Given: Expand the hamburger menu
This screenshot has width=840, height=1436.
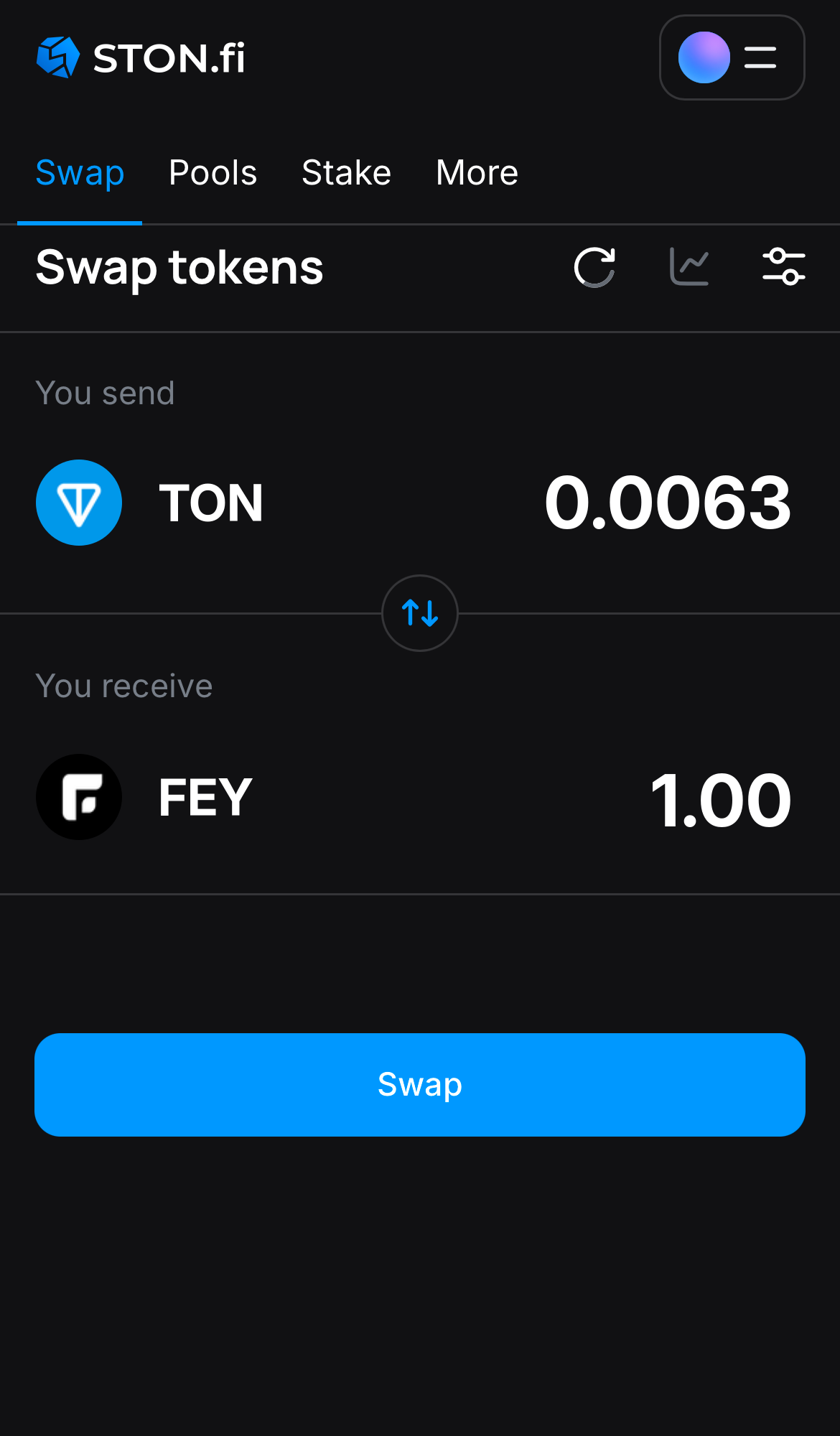Looking at the screenshot, I should click(760, 57).
